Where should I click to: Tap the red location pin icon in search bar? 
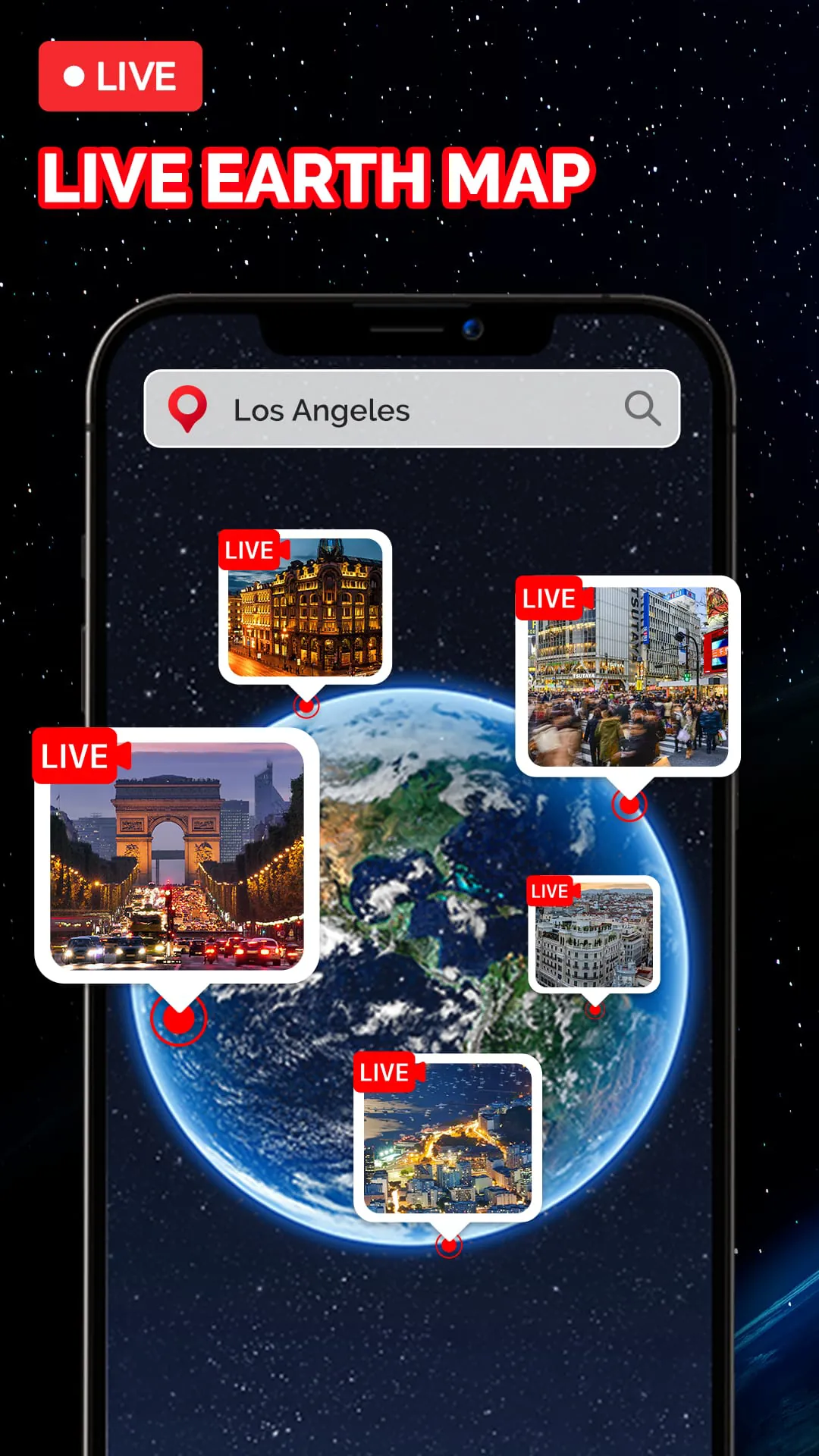[x=190, y=410]
